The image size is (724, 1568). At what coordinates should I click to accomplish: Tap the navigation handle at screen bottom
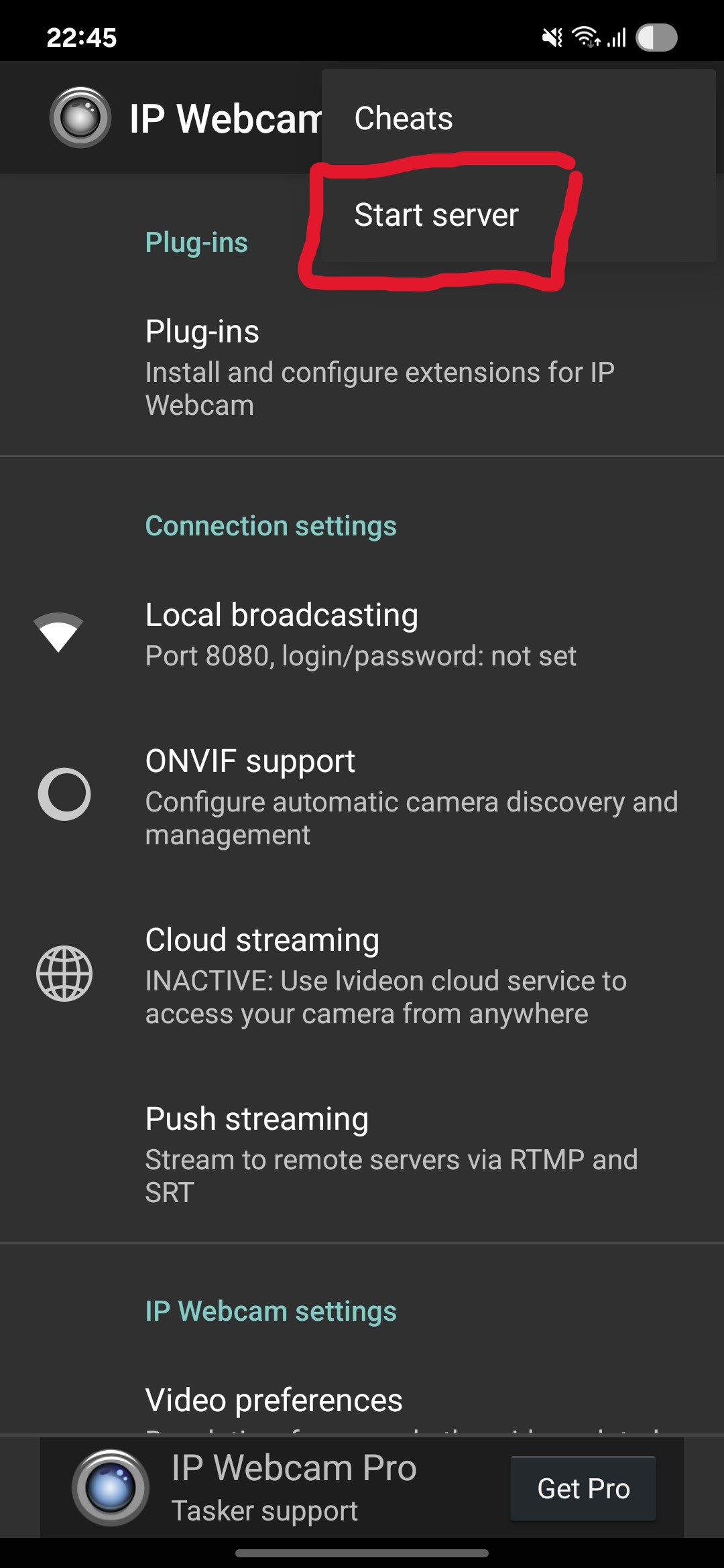tap(362, 1551)
